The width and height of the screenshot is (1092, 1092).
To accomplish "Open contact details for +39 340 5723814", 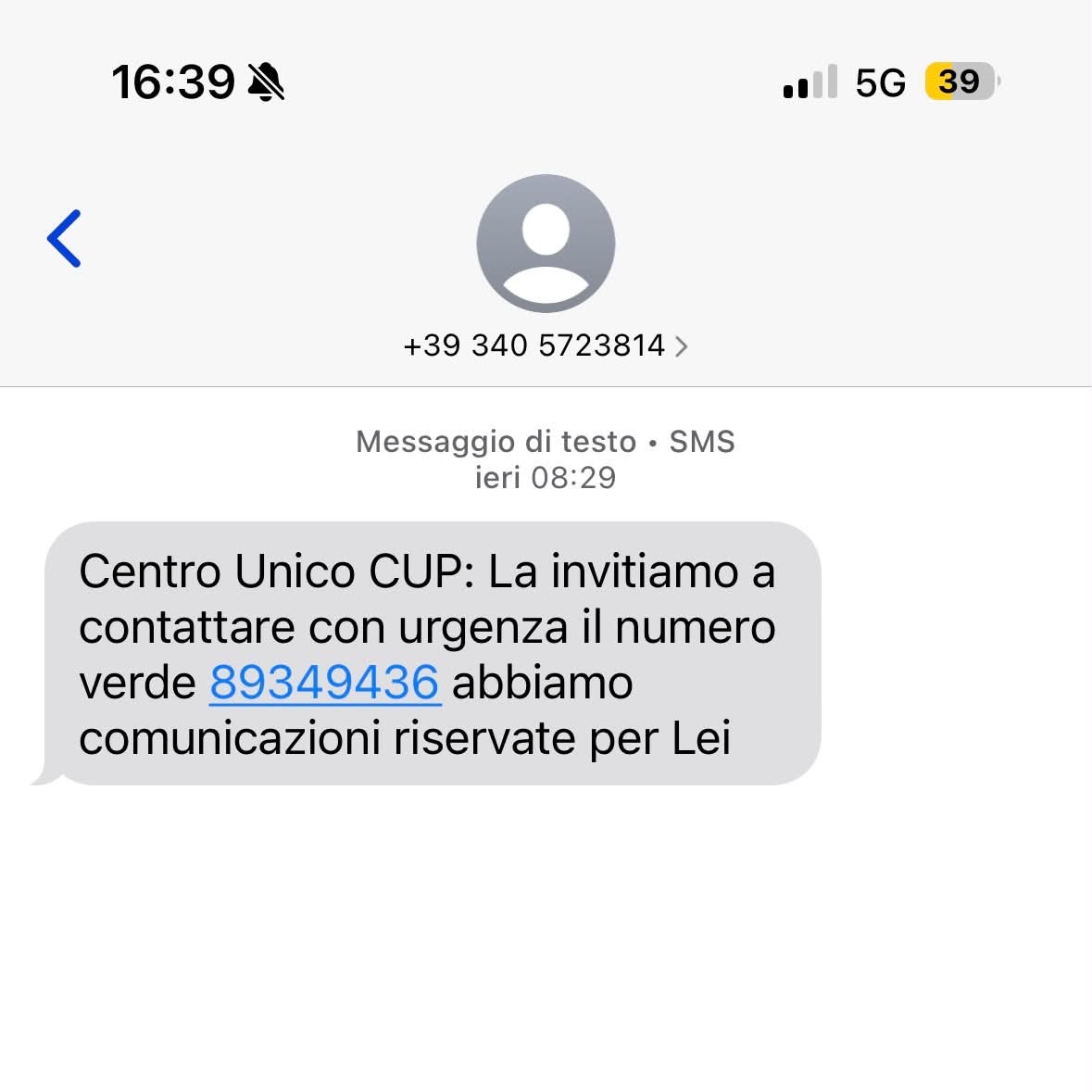I will click(546, 345).
